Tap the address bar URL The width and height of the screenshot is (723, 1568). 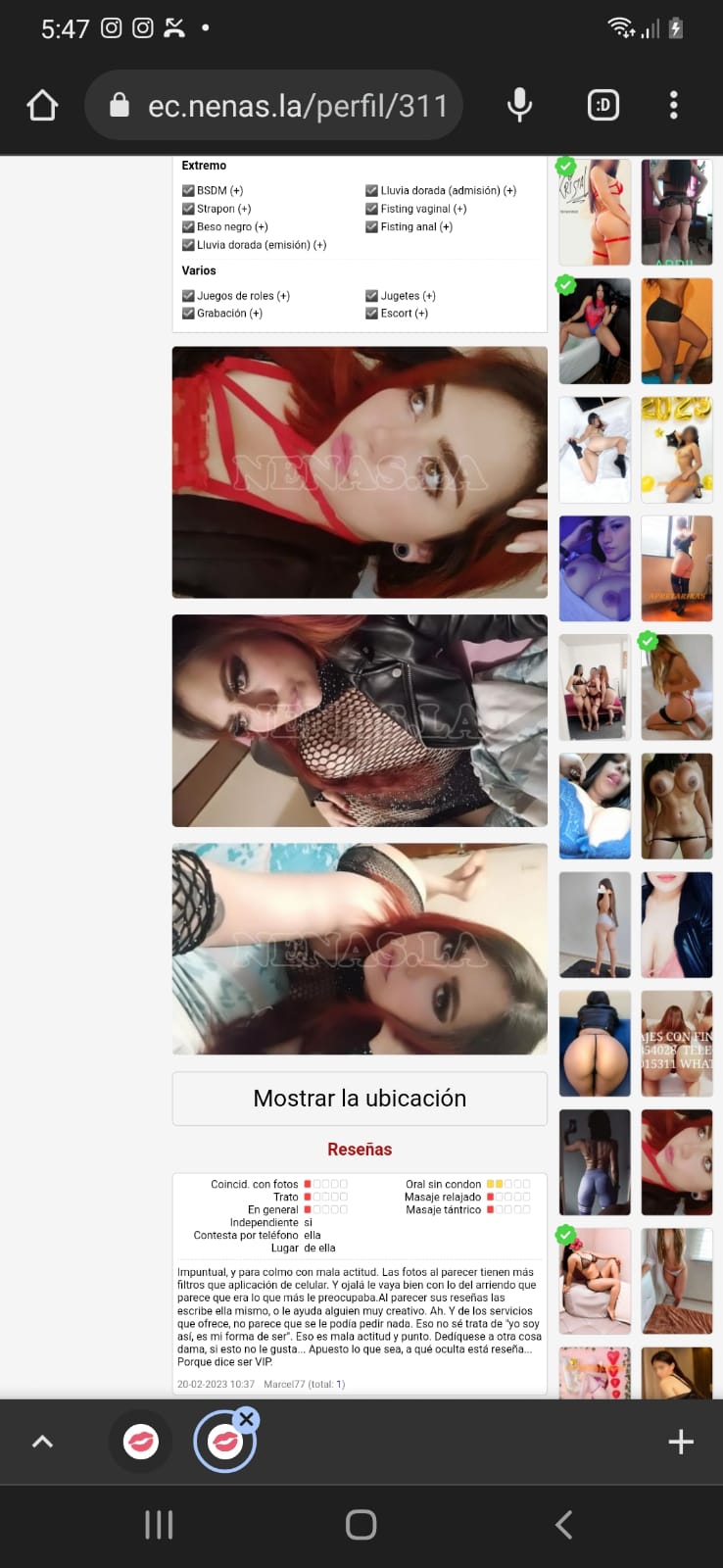[x=297, y=106]
